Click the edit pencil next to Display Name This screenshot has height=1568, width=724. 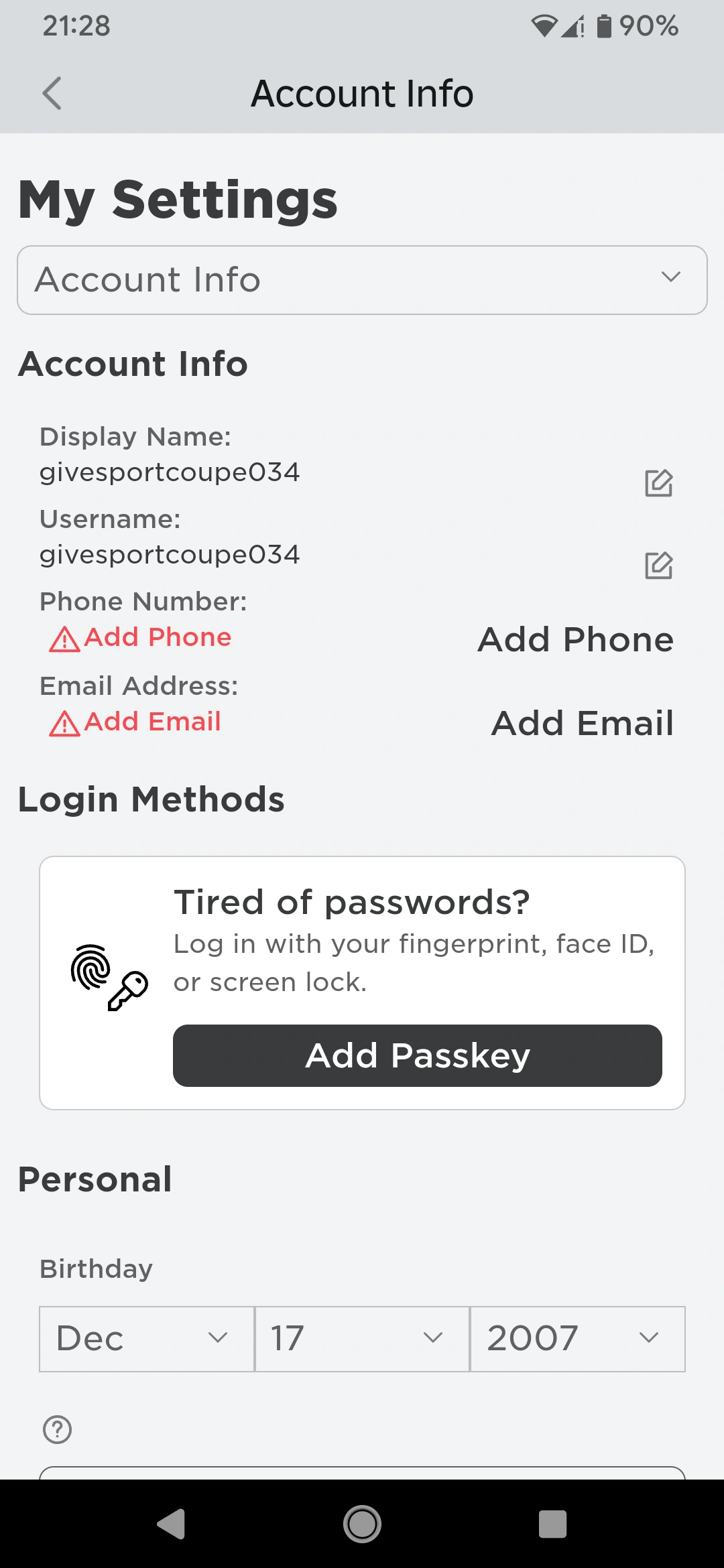pyautogui.click(x=658, y=484)
